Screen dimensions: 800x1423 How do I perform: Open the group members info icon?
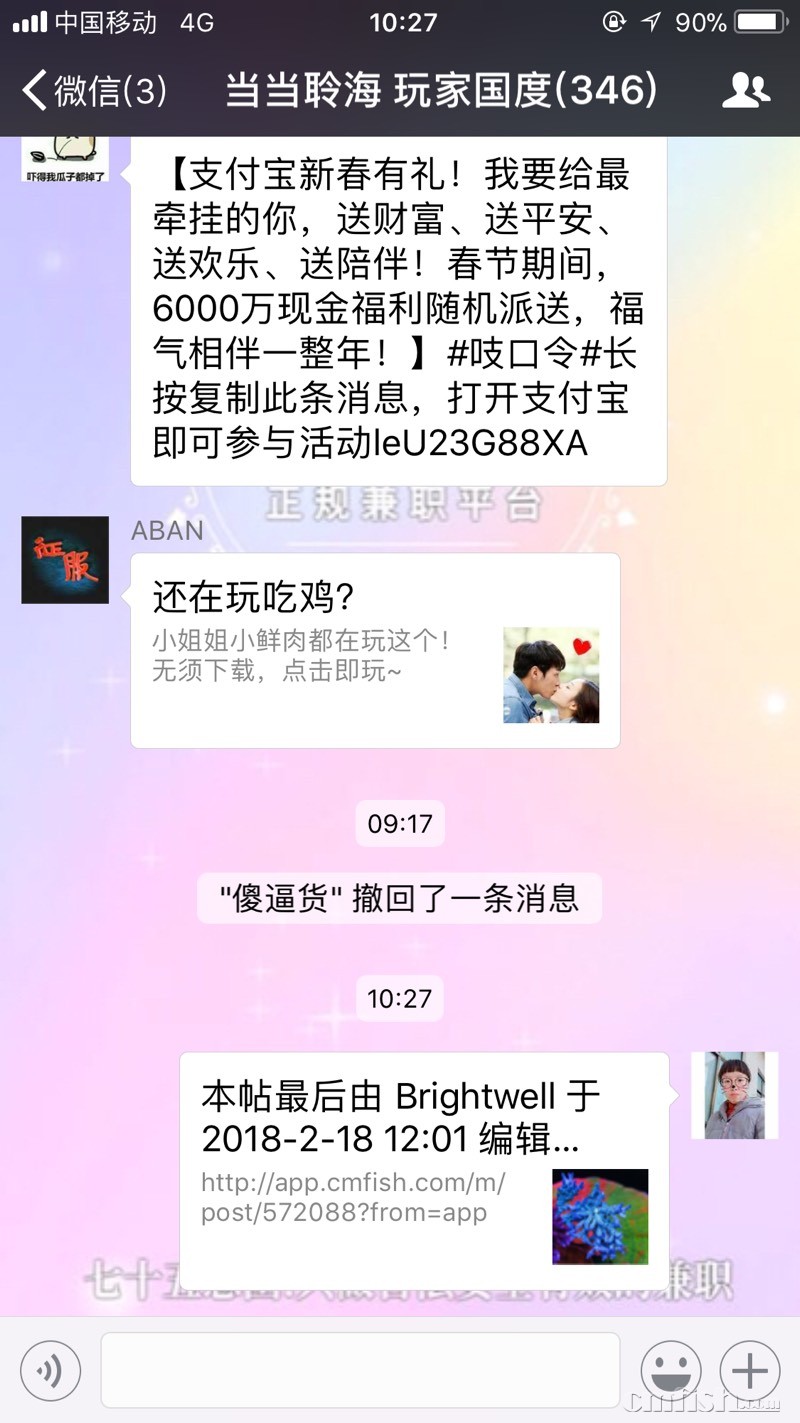pos(746,91)
